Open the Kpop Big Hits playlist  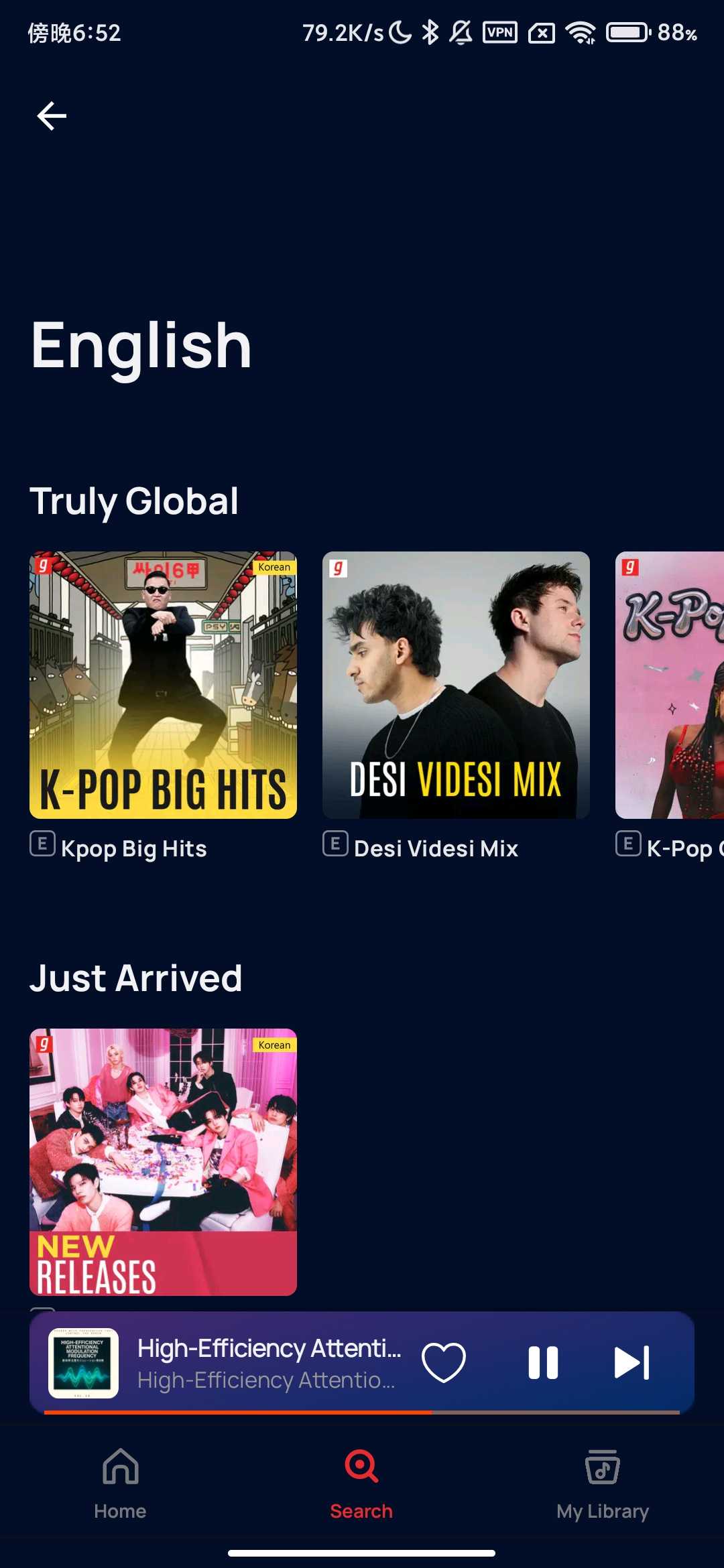click(x=163, y=685)
